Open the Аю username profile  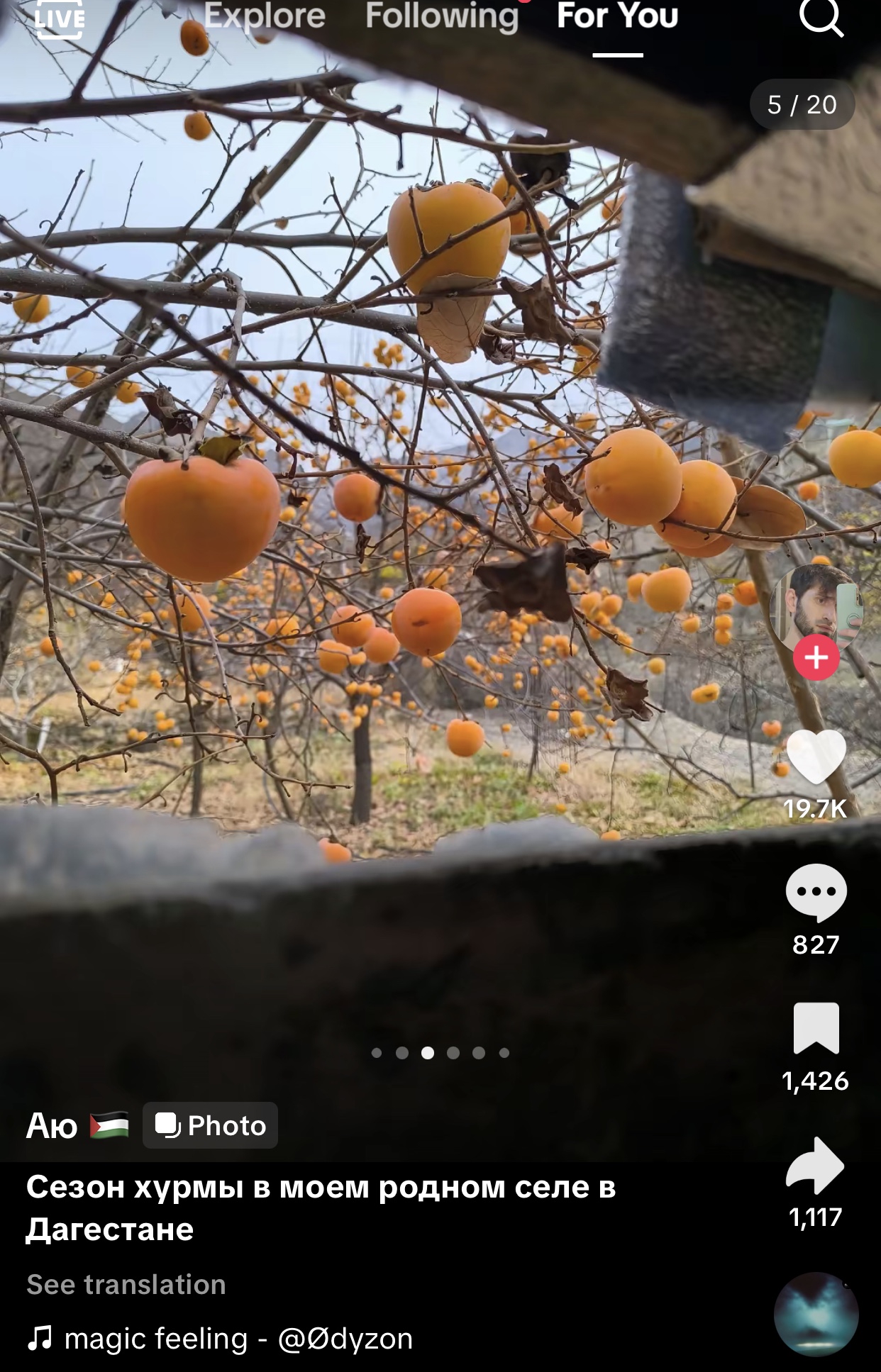pyautogui.click(x=52, y=1125)
